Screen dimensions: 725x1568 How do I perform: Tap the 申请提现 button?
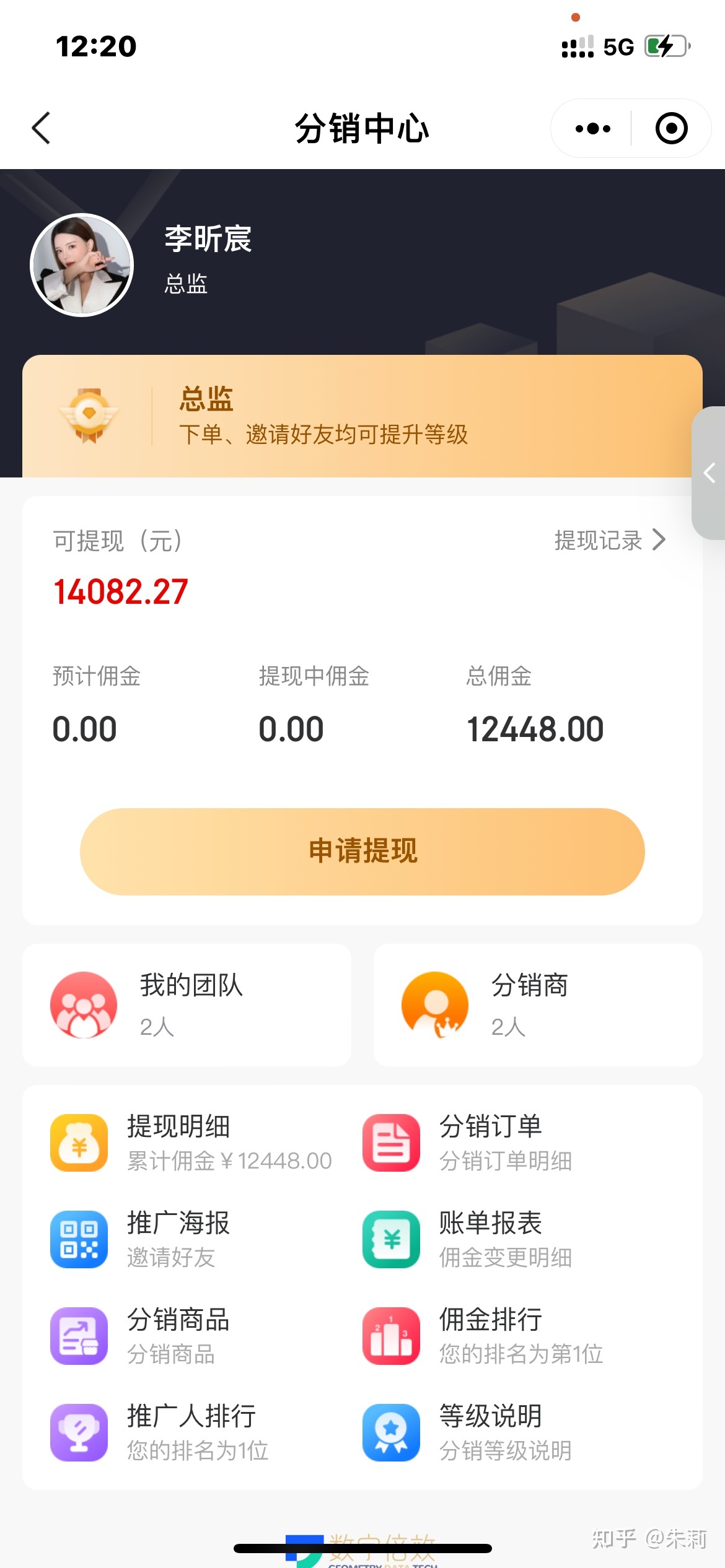(x=362, y=851)
